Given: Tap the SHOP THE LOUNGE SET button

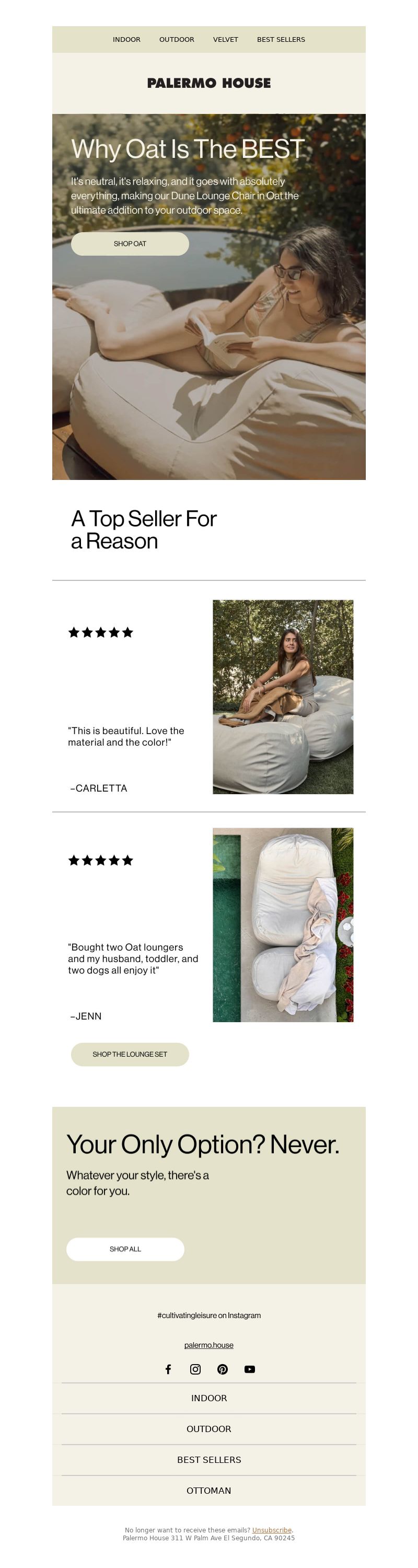Looking at the screenshot, I should (130, 1054).
